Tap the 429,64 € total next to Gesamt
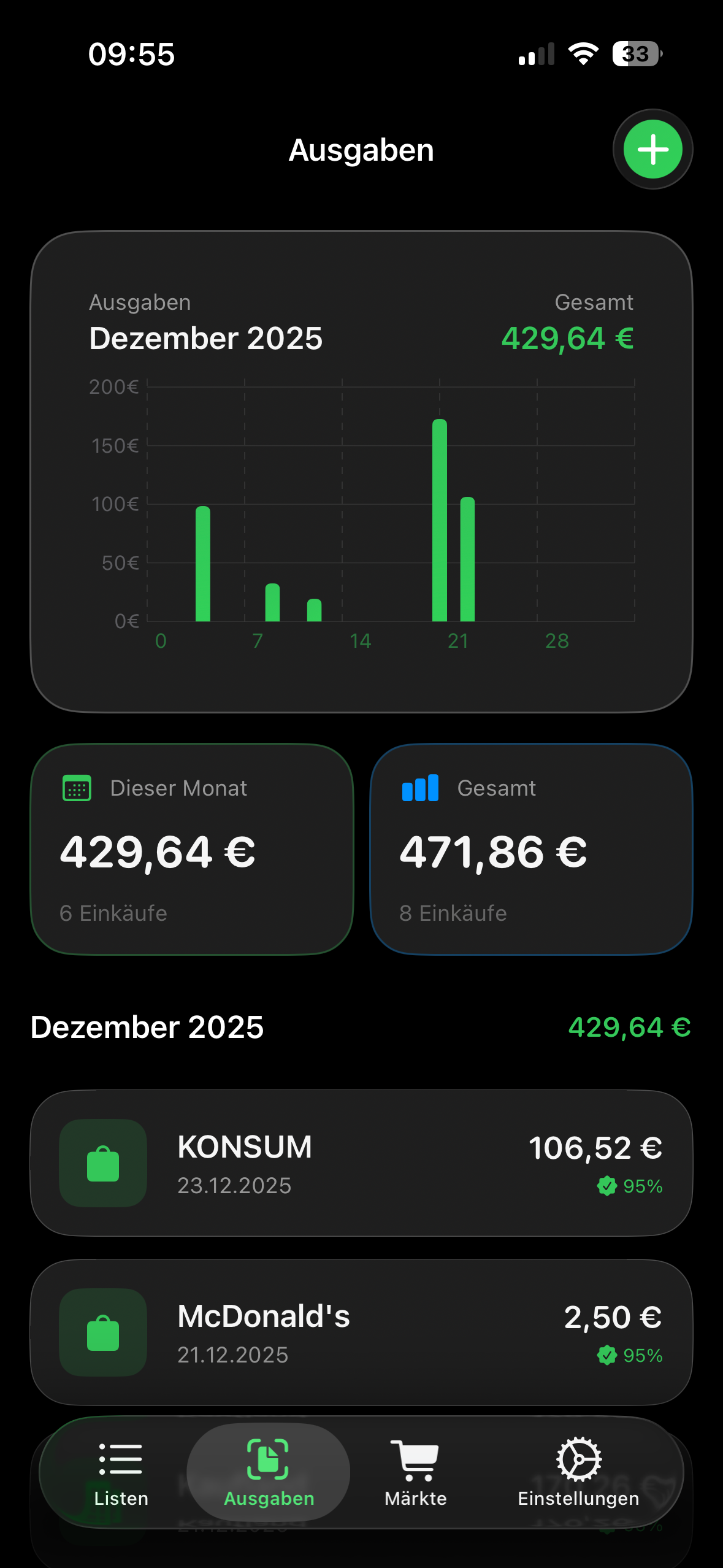723x1568 pixels. 567,338
